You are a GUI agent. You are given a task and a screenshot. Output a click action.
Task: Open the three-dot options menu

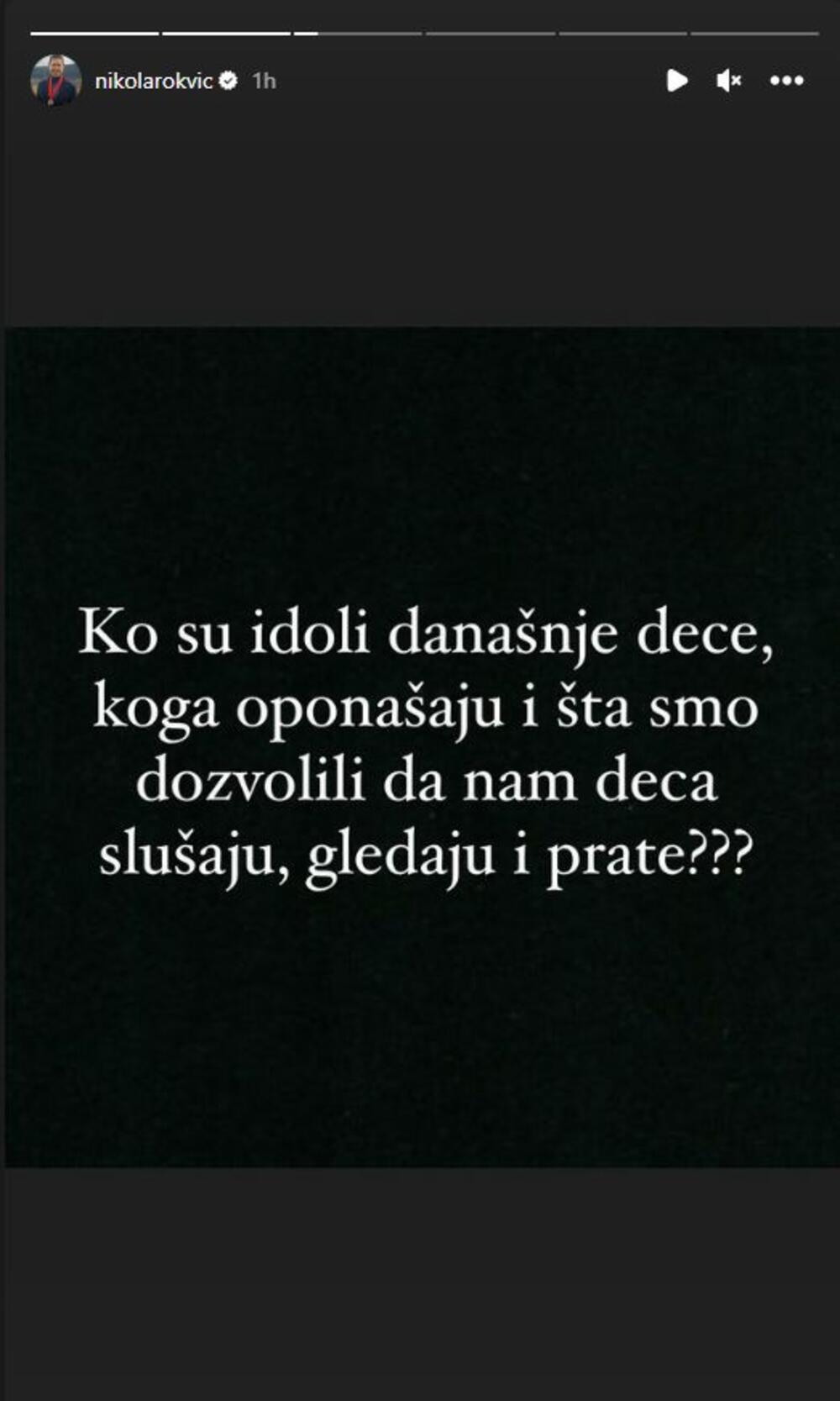click(x=786, y=81)
